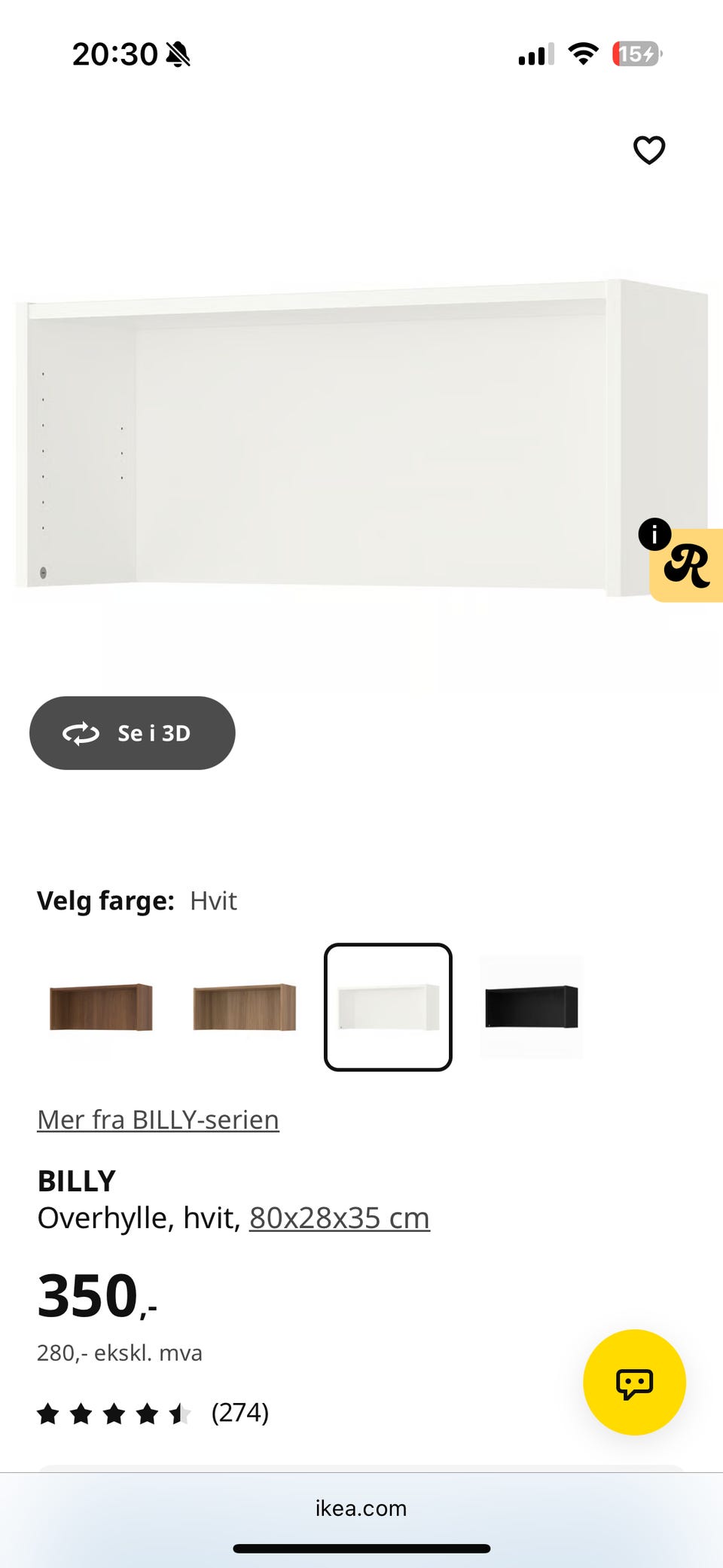Tap the ikea.com address bar

[x=361, y=1508]
